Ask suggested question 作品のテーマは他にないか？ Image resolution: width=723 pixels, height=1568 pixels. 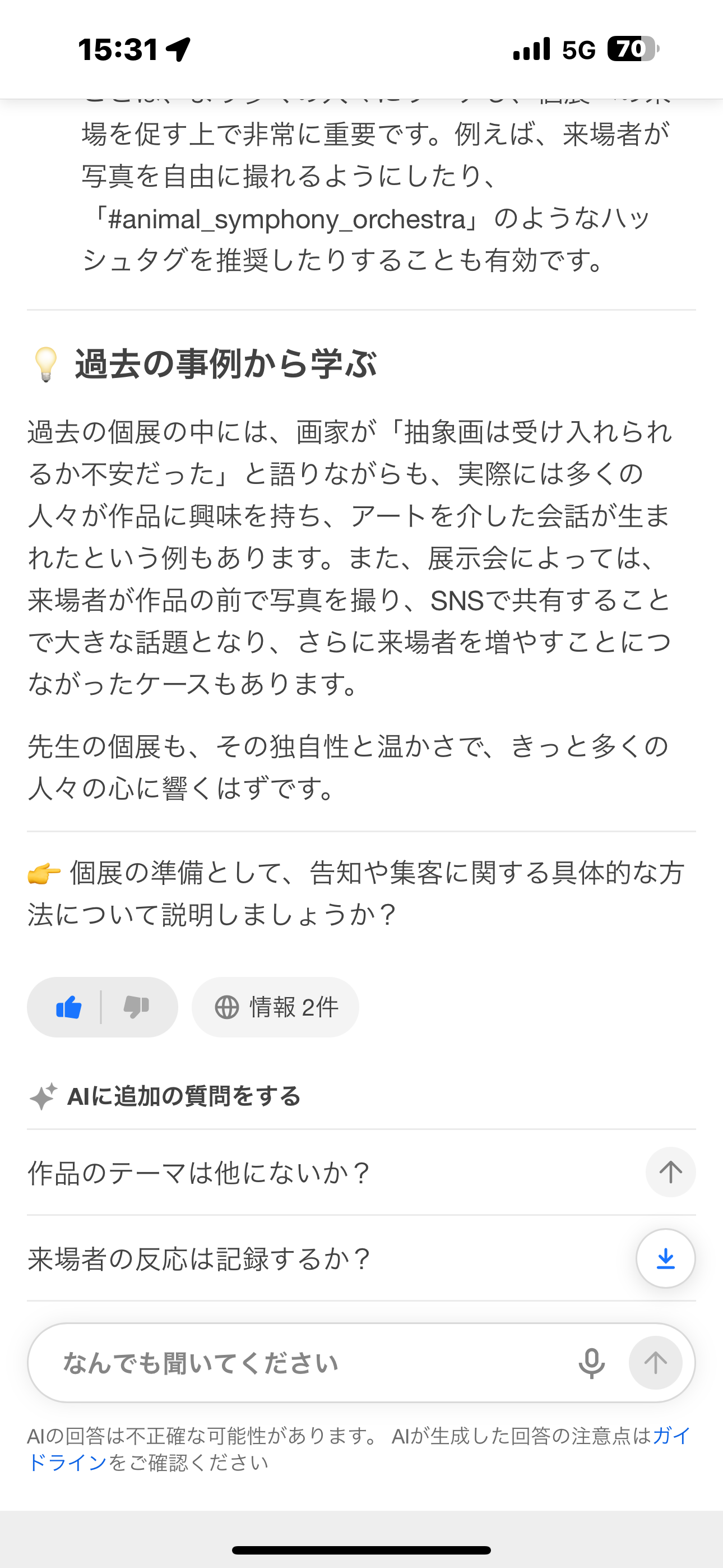pyautogui.click(x=198, y=1173)
